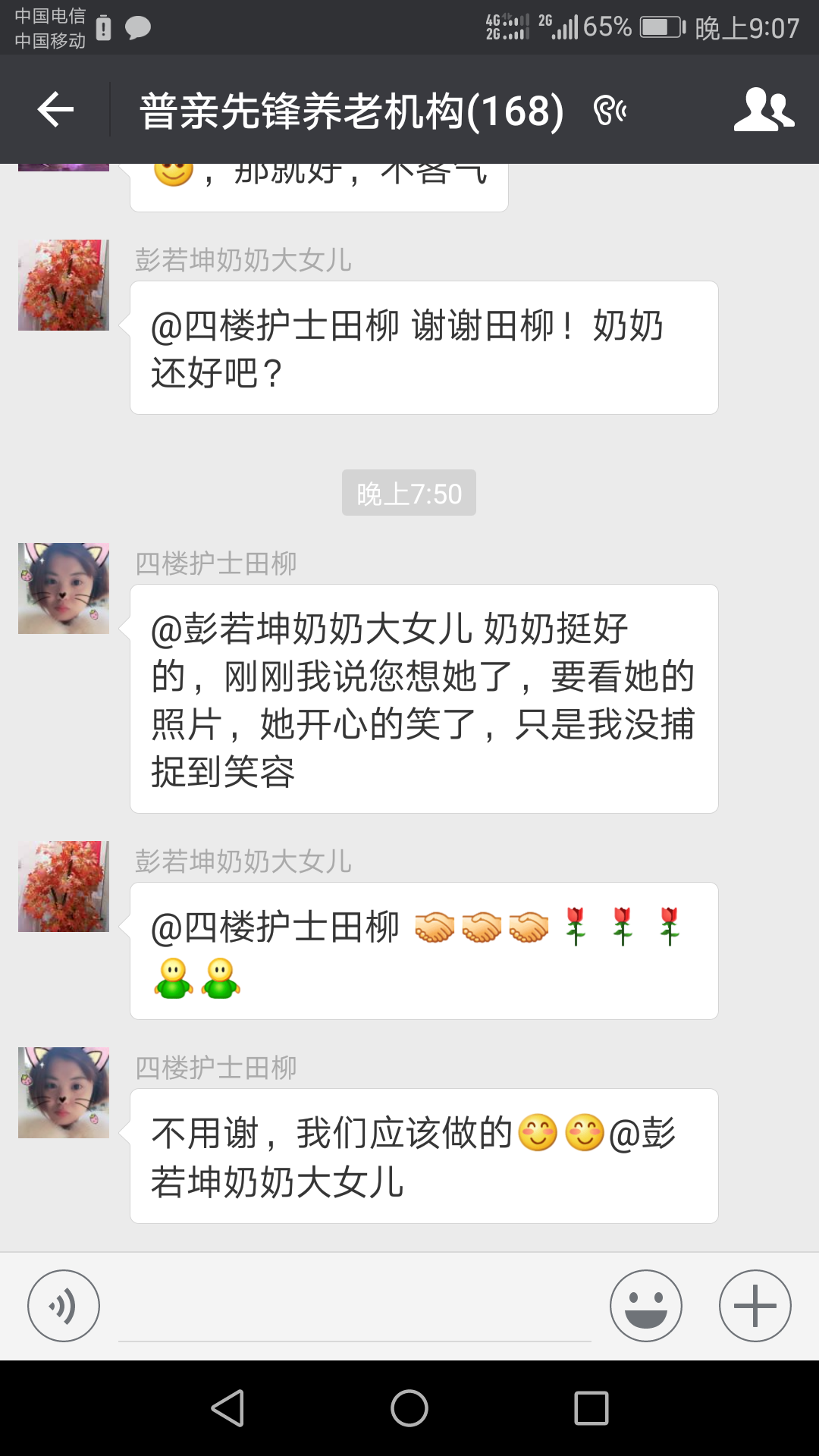
Task: Open the plus attachment menu
Action: coord(755,1306)
